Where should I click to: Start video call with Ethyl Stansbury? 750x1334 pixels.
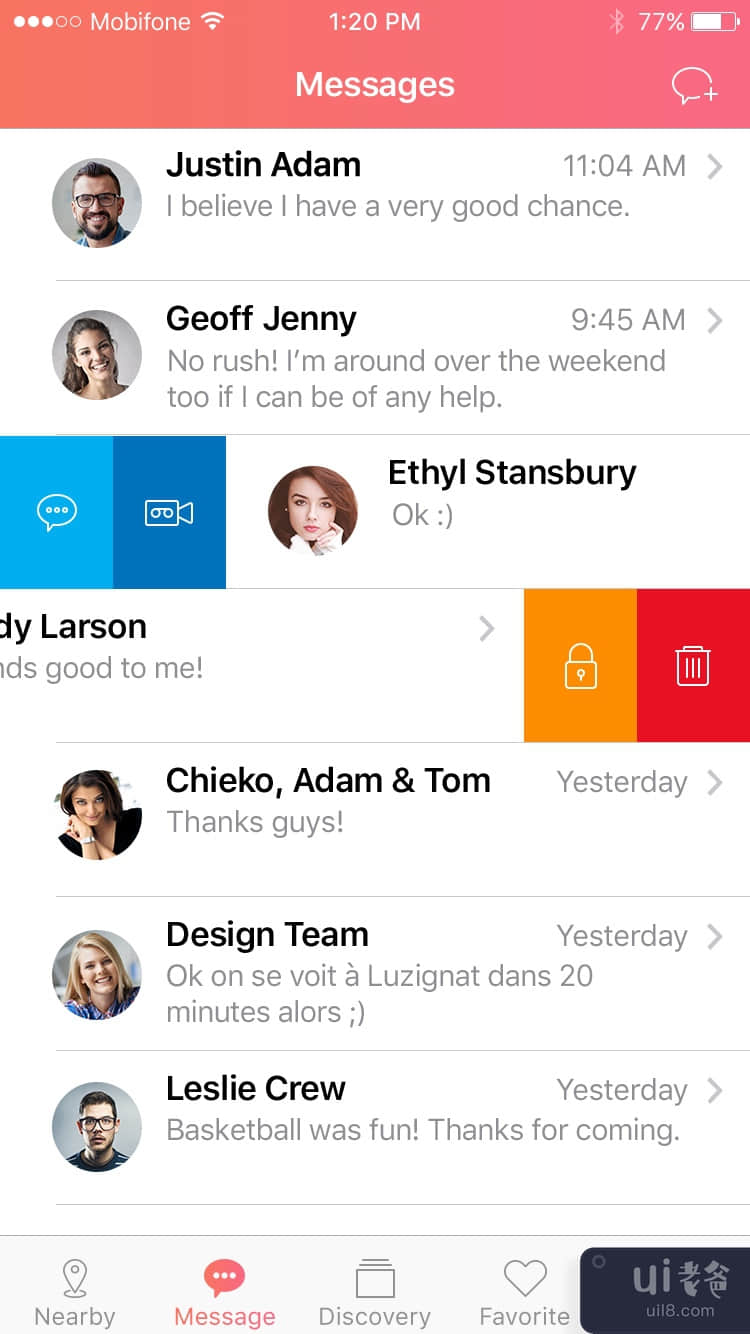[x=169, y=512]
